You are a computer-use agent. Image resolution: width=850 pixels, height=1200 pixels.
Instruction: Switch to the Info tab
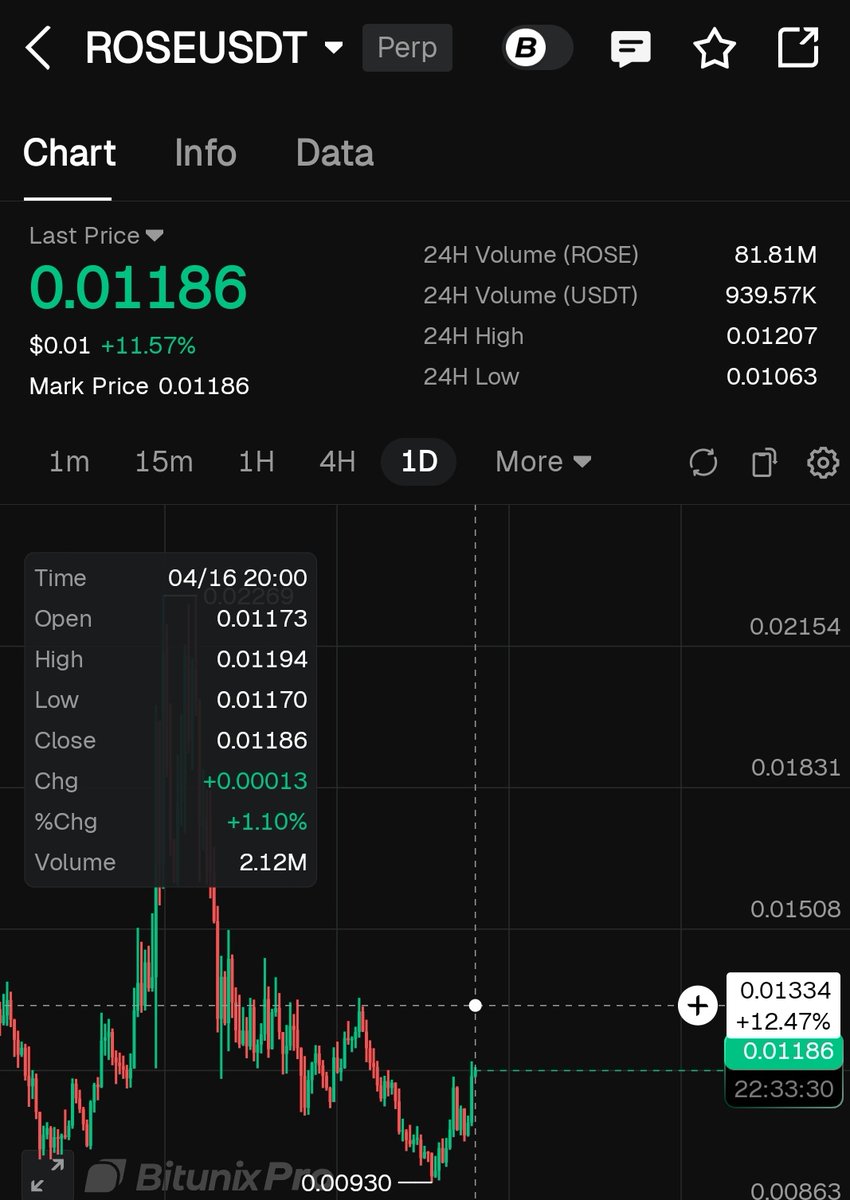coord(205,153)
